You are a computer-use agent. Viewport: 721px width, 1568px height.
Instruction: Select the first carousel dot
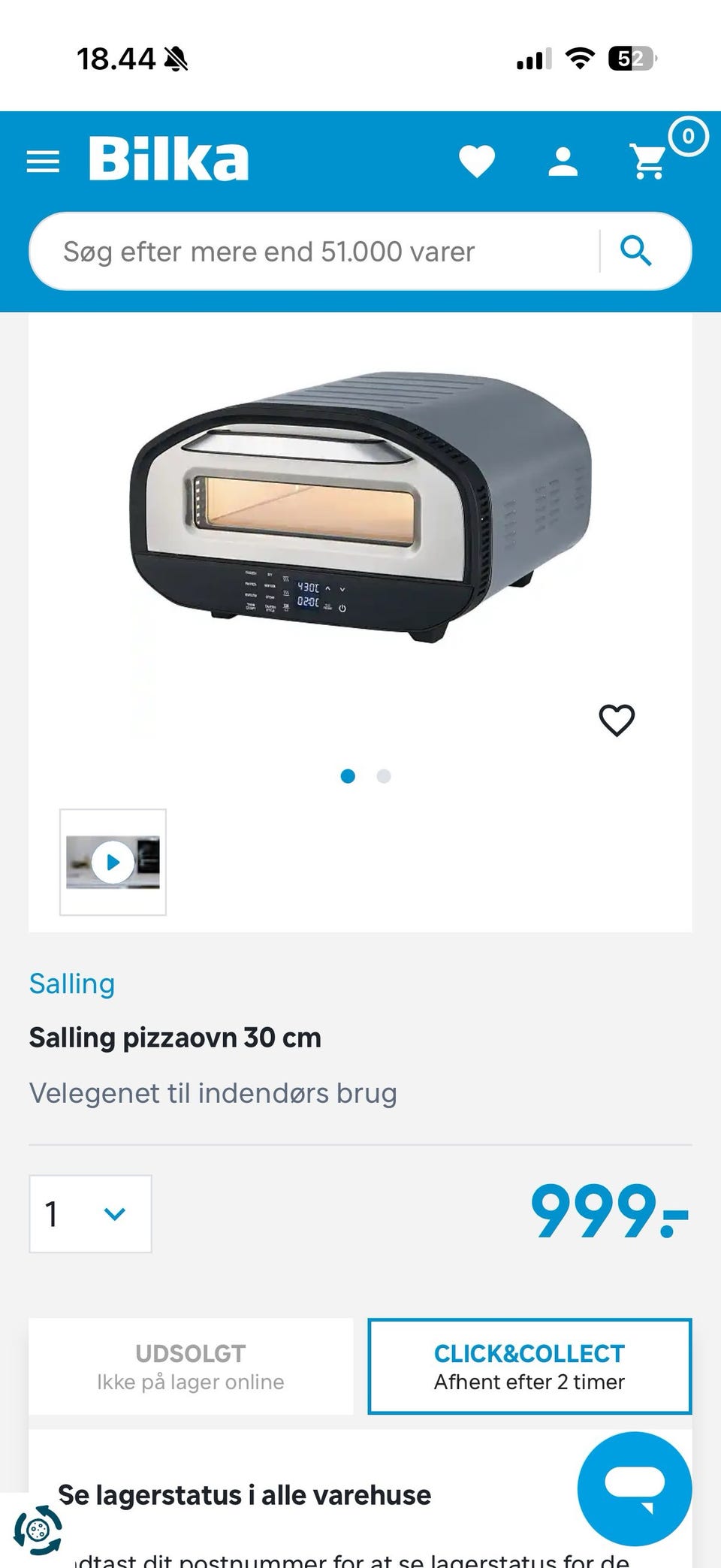tap(348, 776)
